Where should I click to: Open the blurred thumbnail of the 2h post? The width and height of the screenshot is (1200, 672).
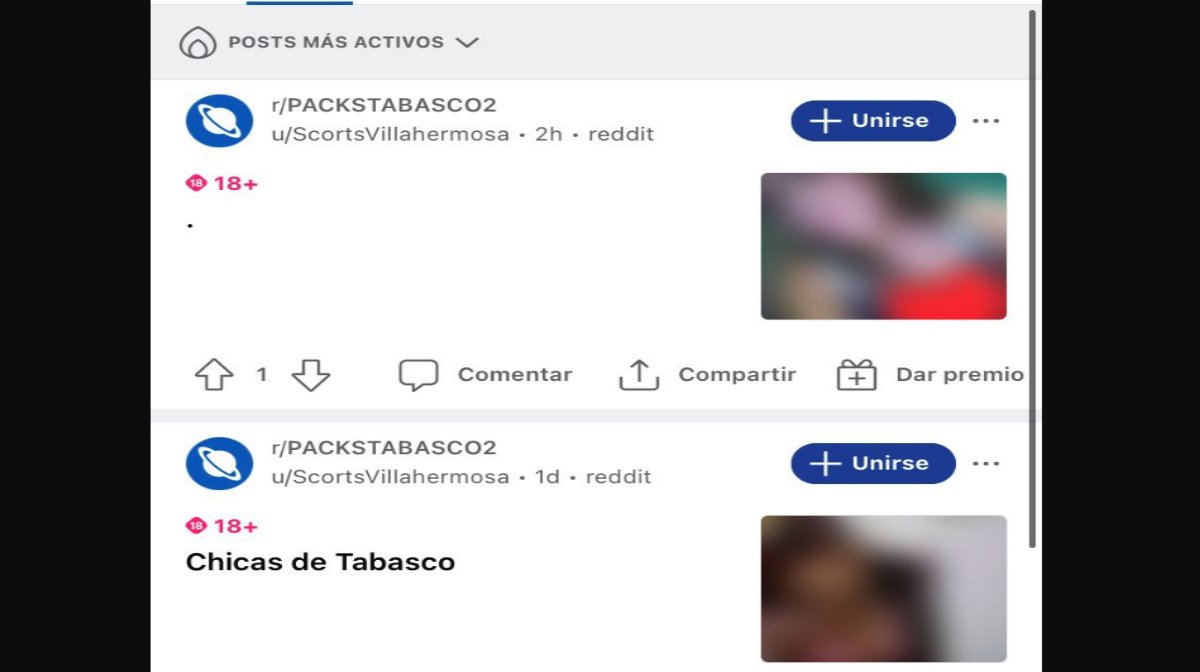click(883, 246)
